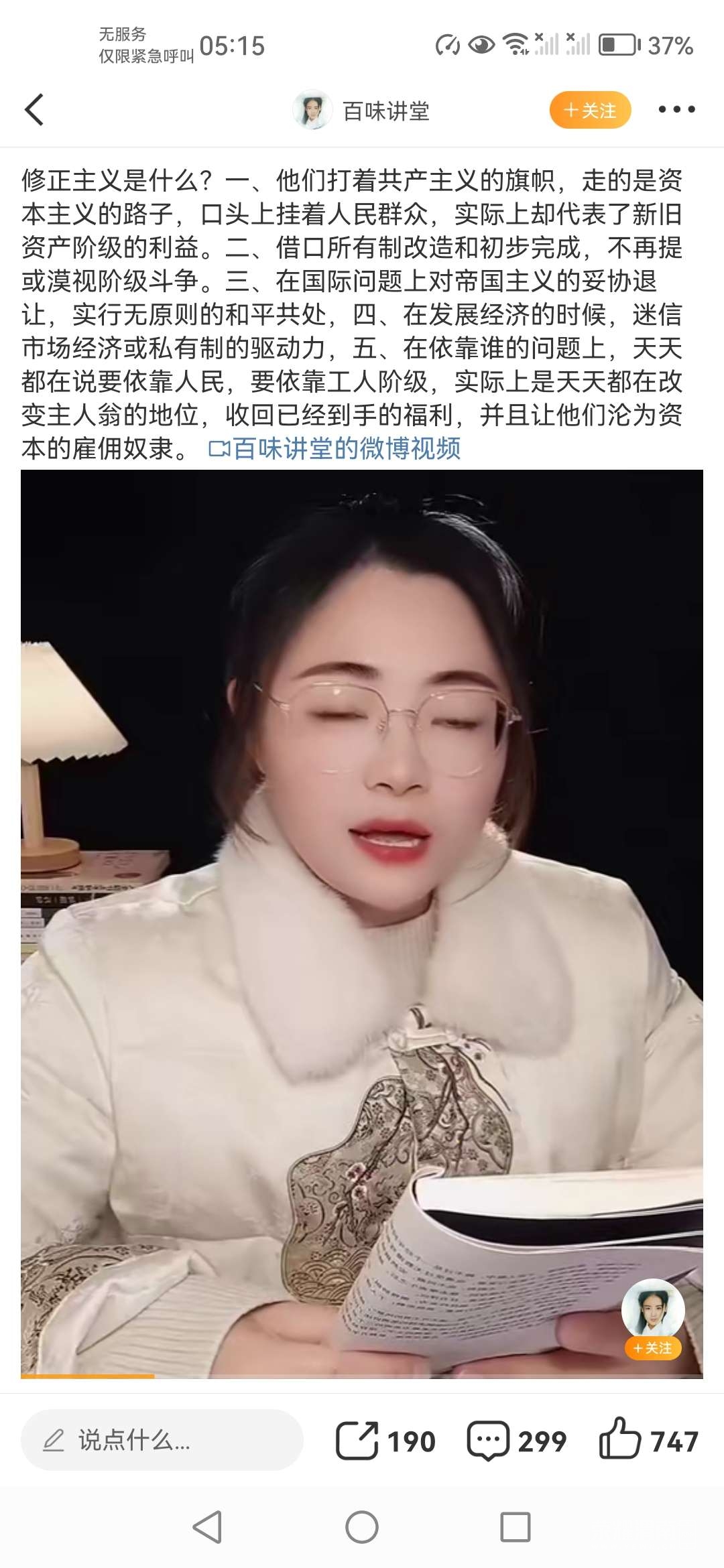Viewport: 724px width, 1568px height.
Task: Open recent apps via square button
Action: [515, 1528]
